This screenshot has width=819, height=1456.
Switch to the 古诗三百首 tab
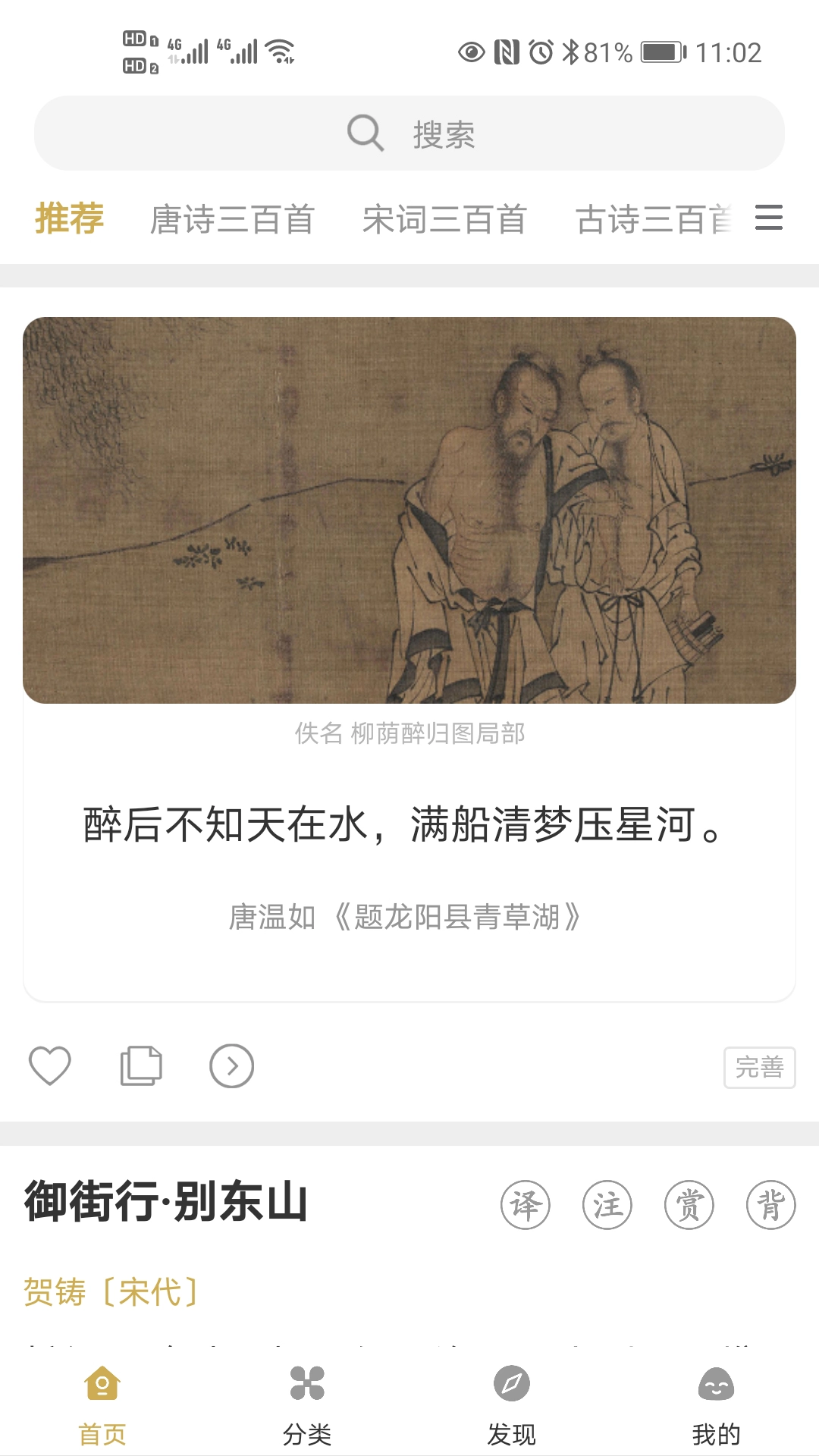[652, 220]
